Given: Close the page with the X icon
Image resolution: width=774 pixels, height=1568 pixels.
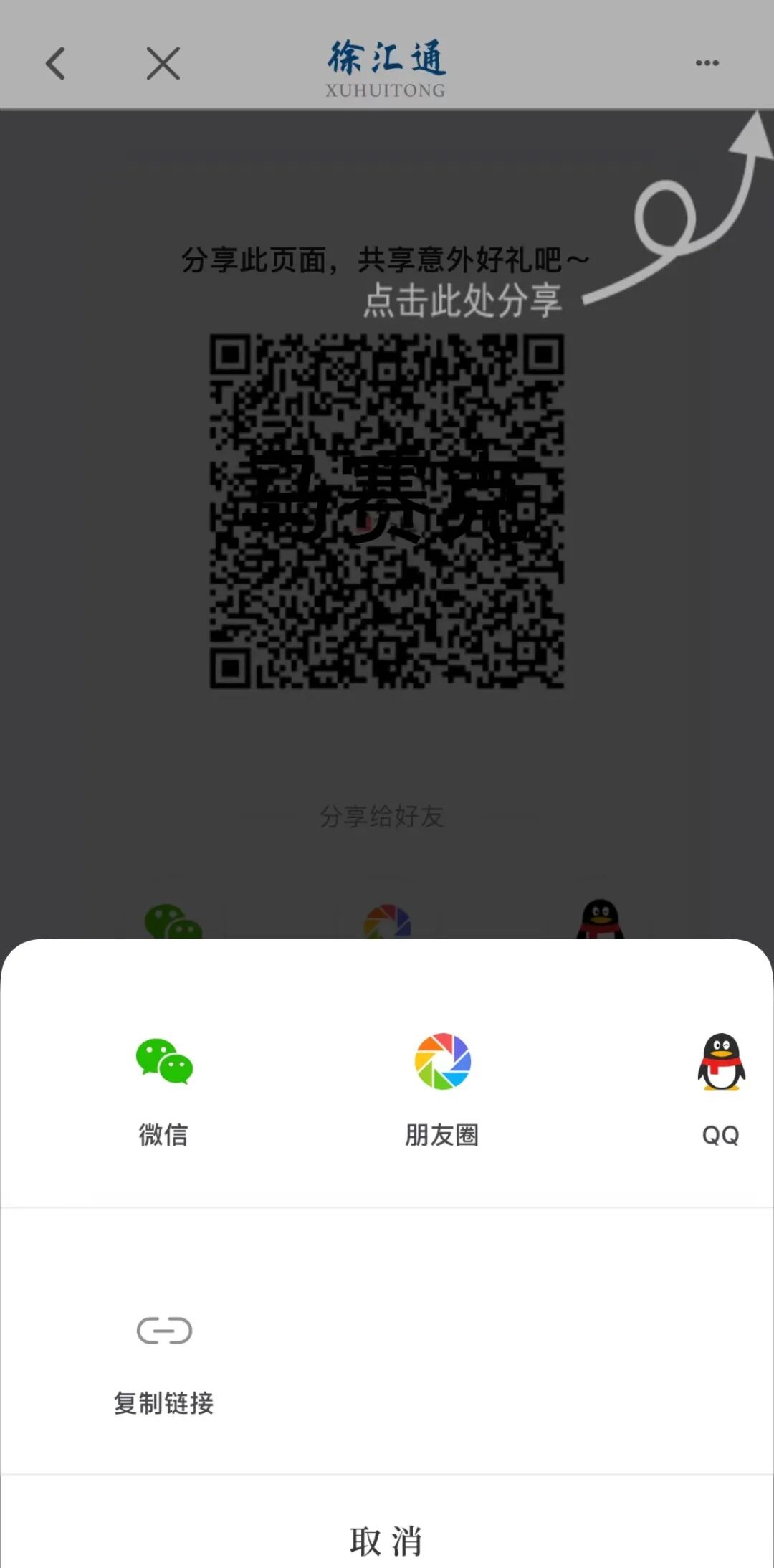Looking at the screenshot, I should click(163, 64).
